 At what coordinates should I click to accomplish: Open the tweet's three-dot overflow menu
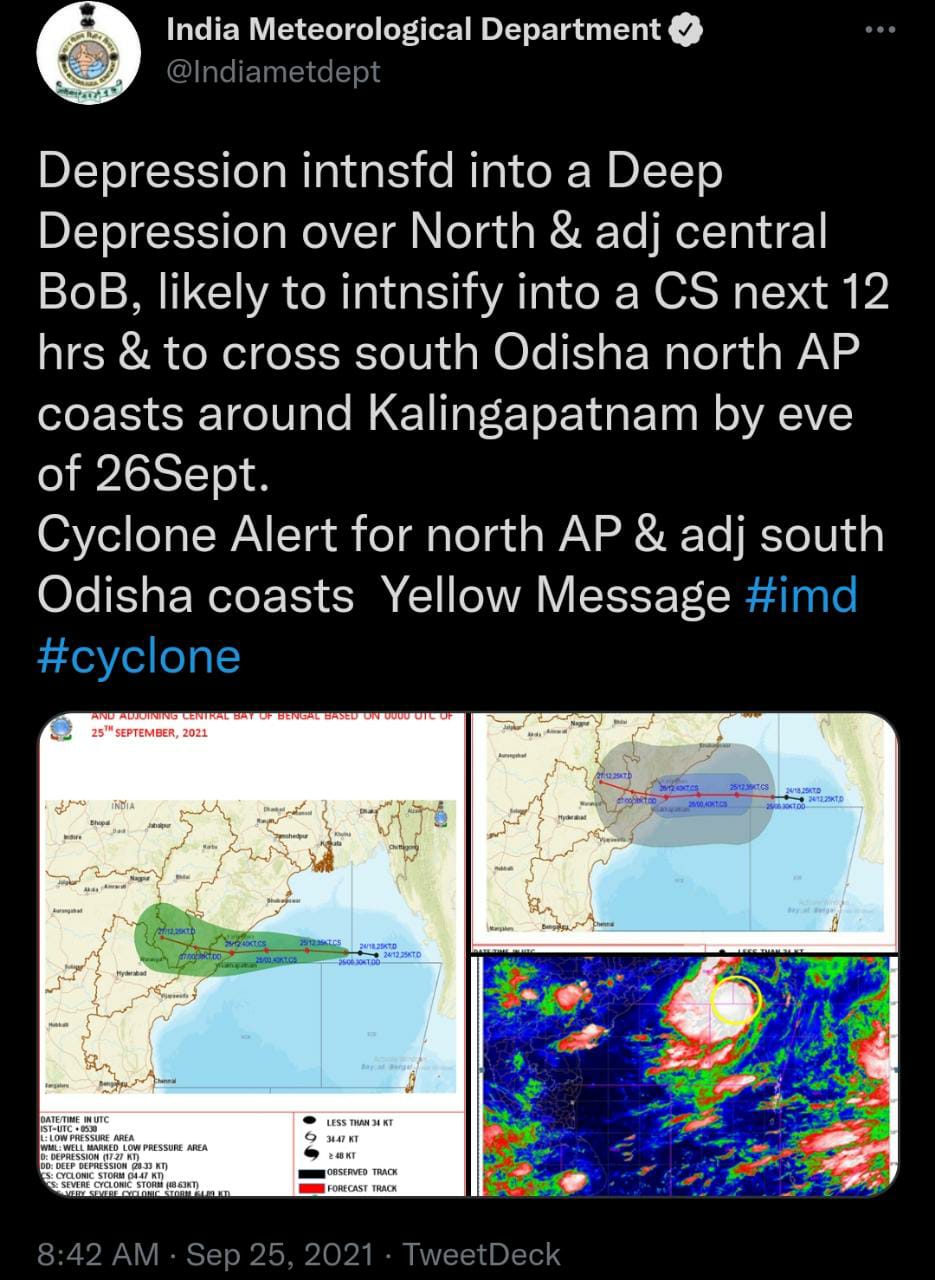coord(881,30)
